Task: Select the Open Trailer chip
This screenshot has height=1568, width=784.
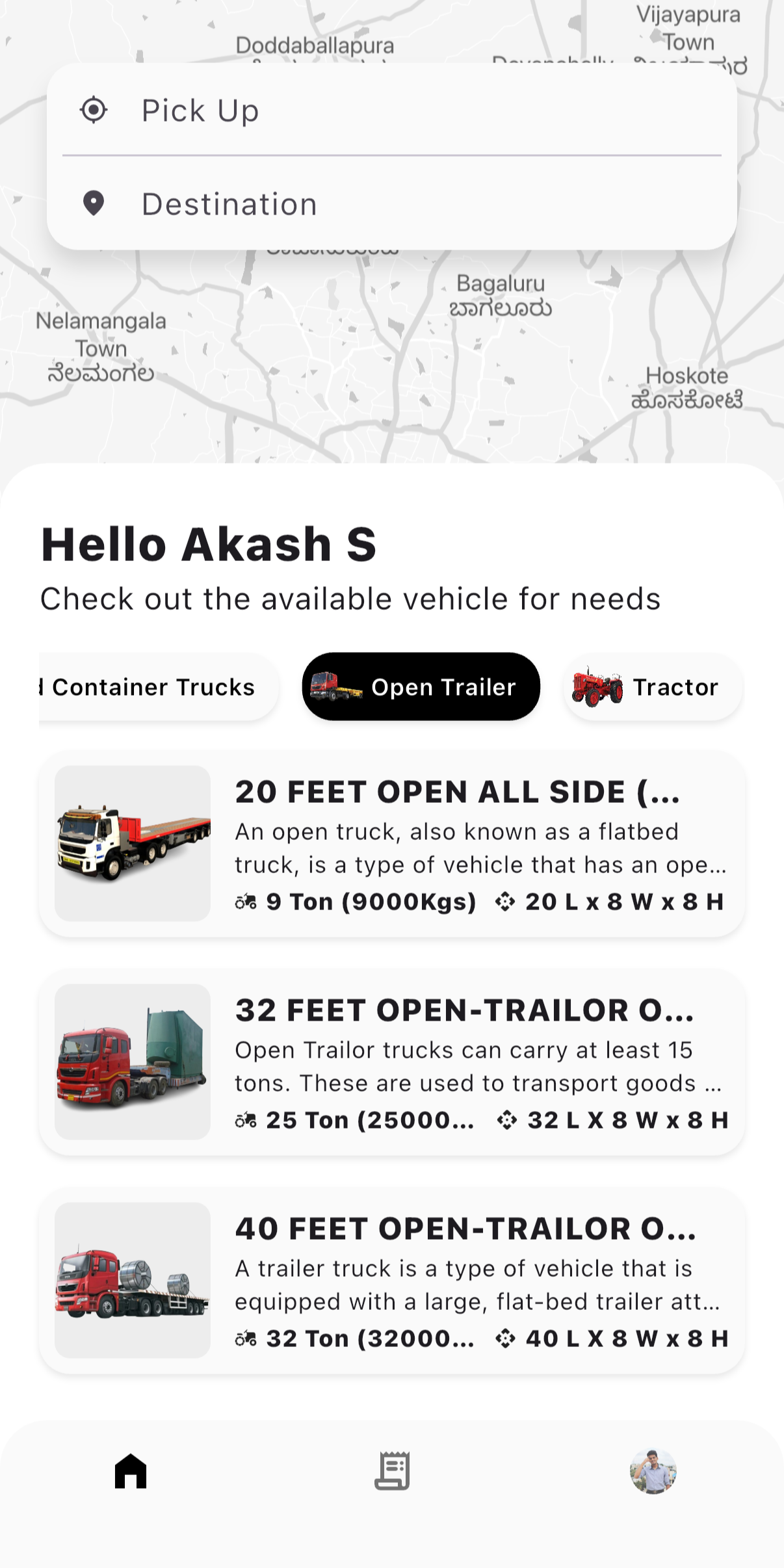Action: coord(421,687)
